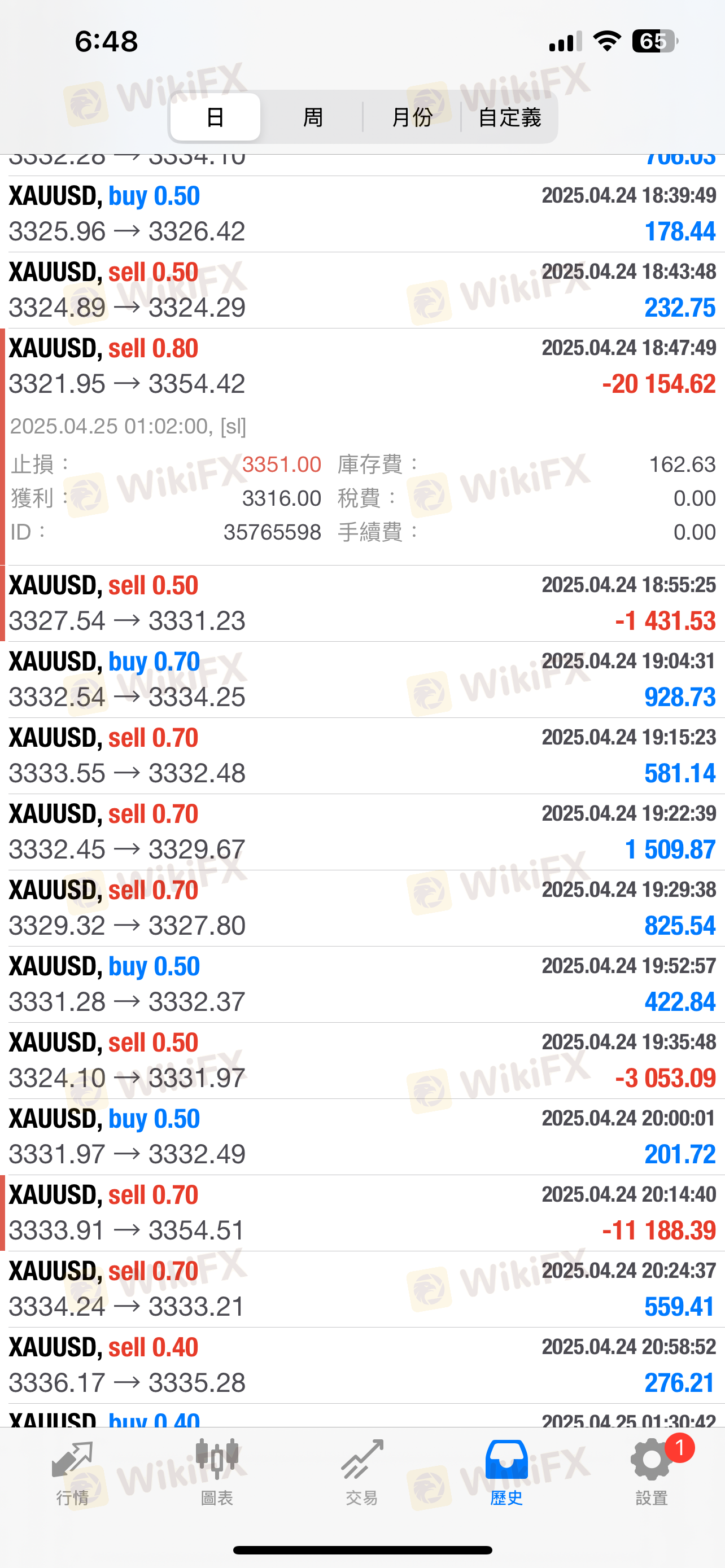Expand the sell 0.50 trade losing -3 053.09
The width and height of the screenshot is (725, 1568).
pyautogui.click(x=362, y=1061)
